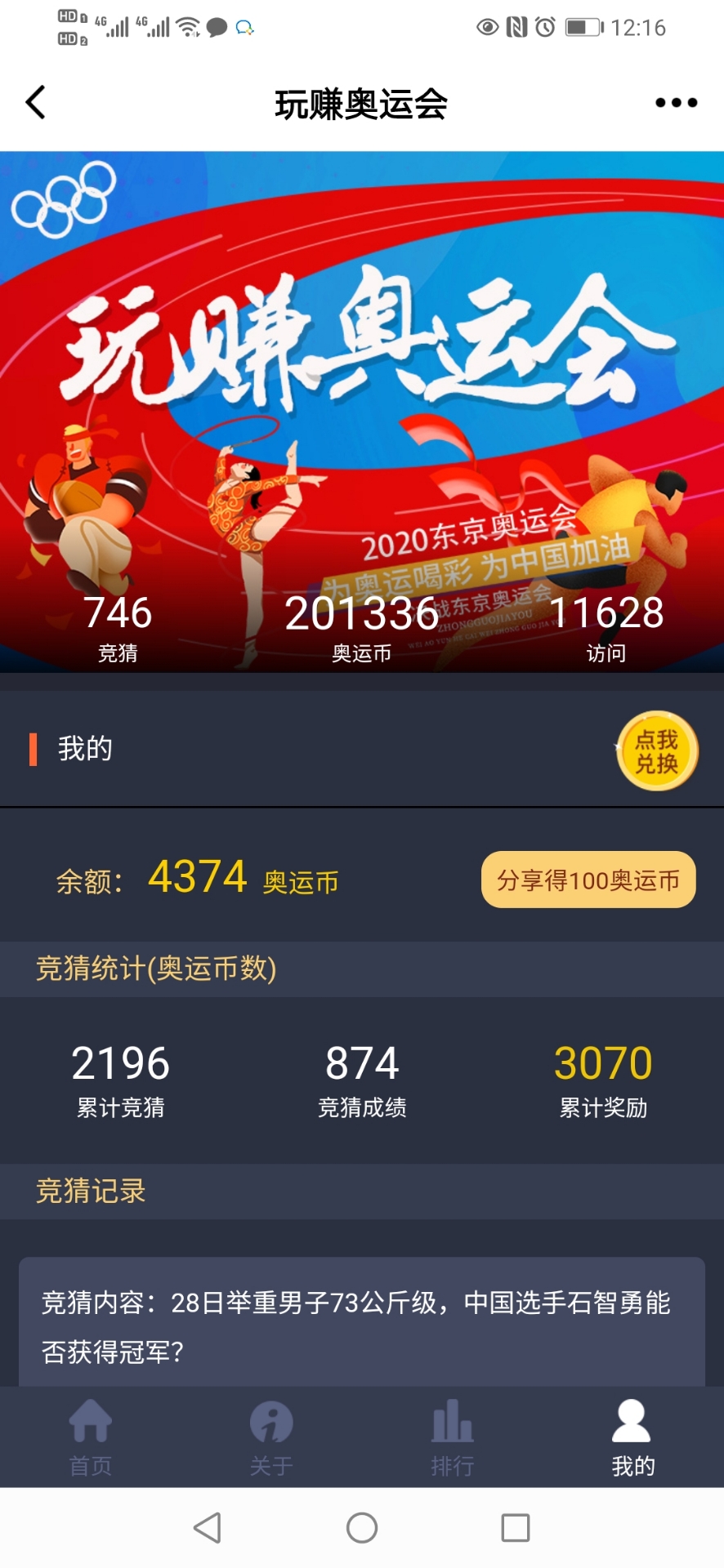
Task: Open the 石智勇 weightlifting guess record
Action: point(361,1325)
